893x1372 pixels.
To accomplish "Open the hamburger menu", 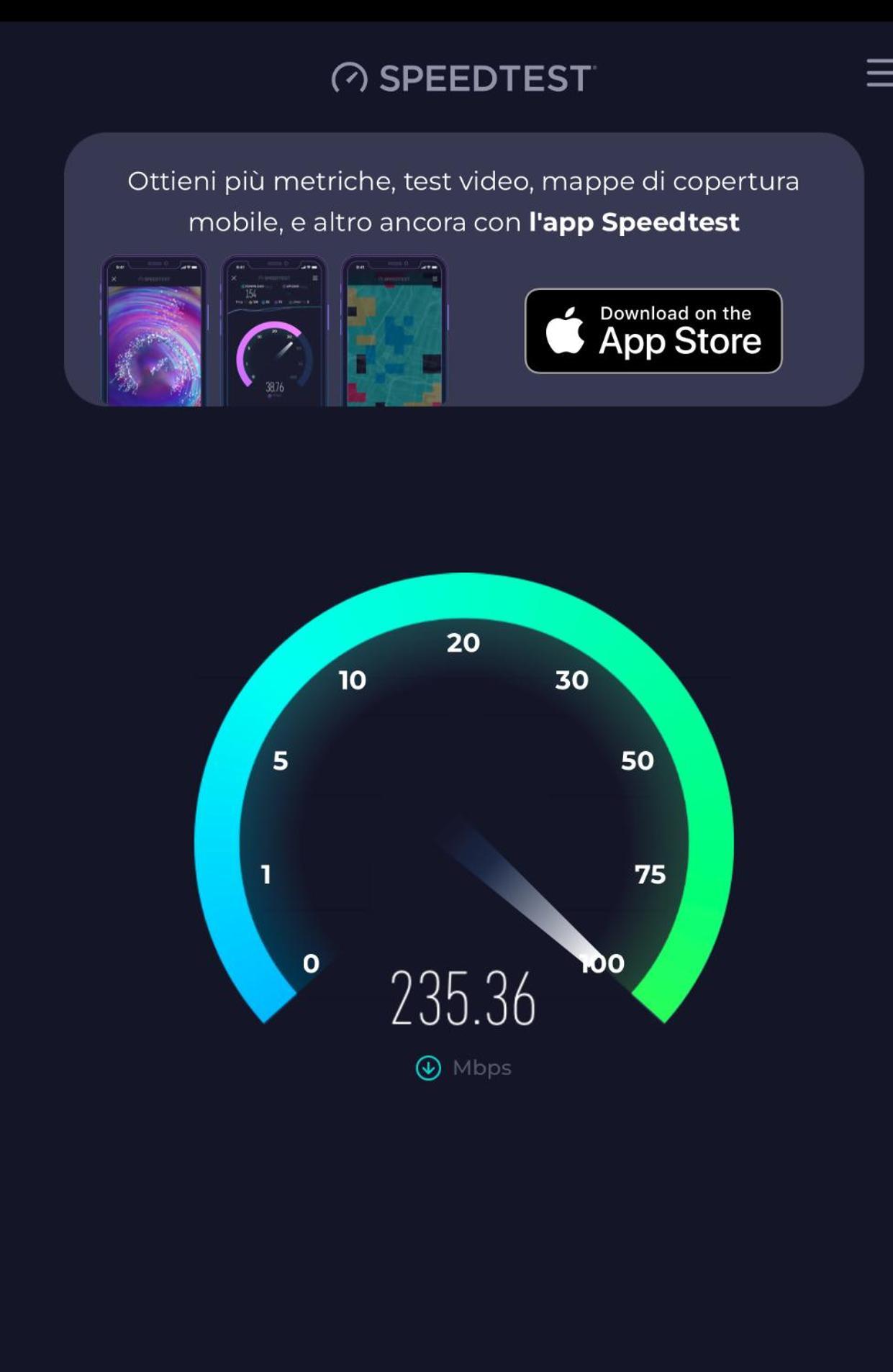I will pyautogui.click(x=879, y=73).
